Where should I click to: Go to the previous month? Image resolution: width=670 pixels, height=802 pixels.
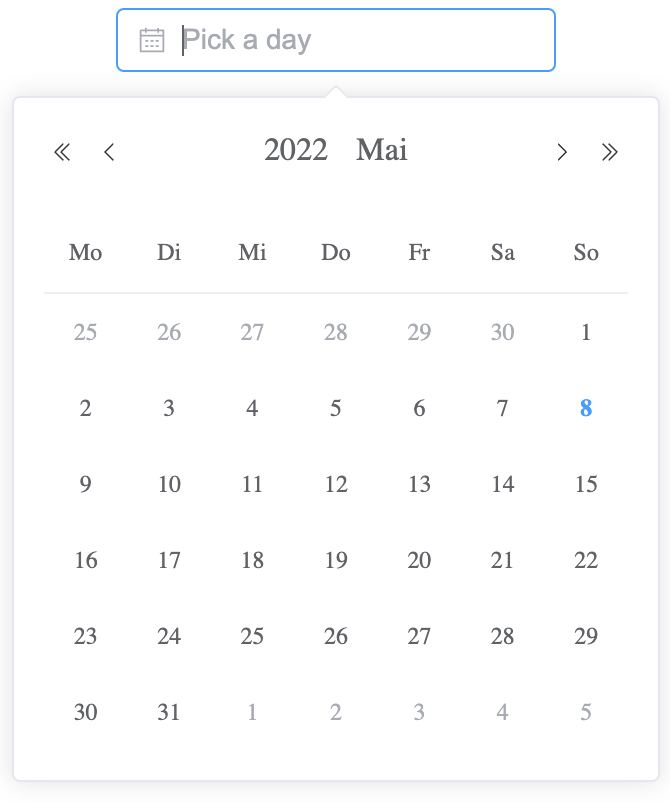point(109,152)
